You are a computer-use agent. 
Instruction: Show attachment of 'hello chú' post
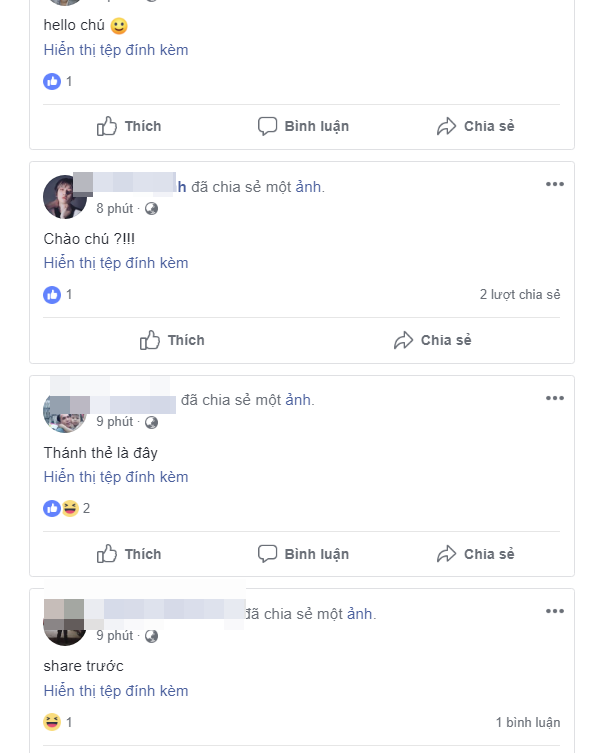click(115, 49)
